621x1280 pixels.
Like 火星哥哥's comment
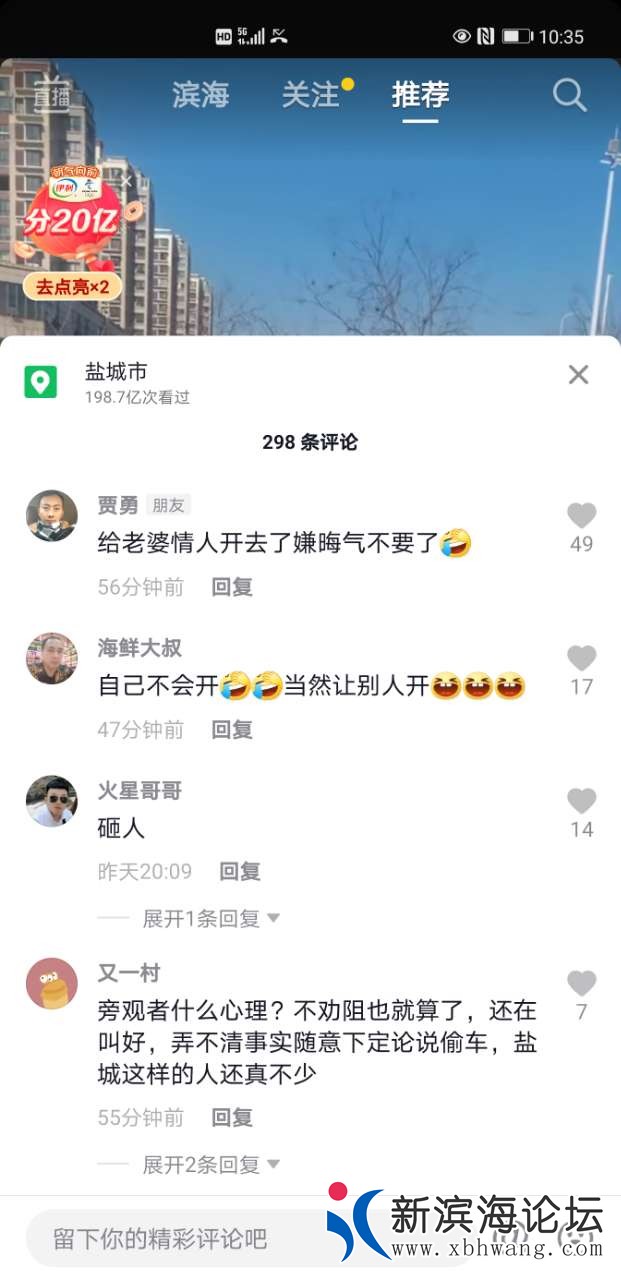click(x=581, y=802)
